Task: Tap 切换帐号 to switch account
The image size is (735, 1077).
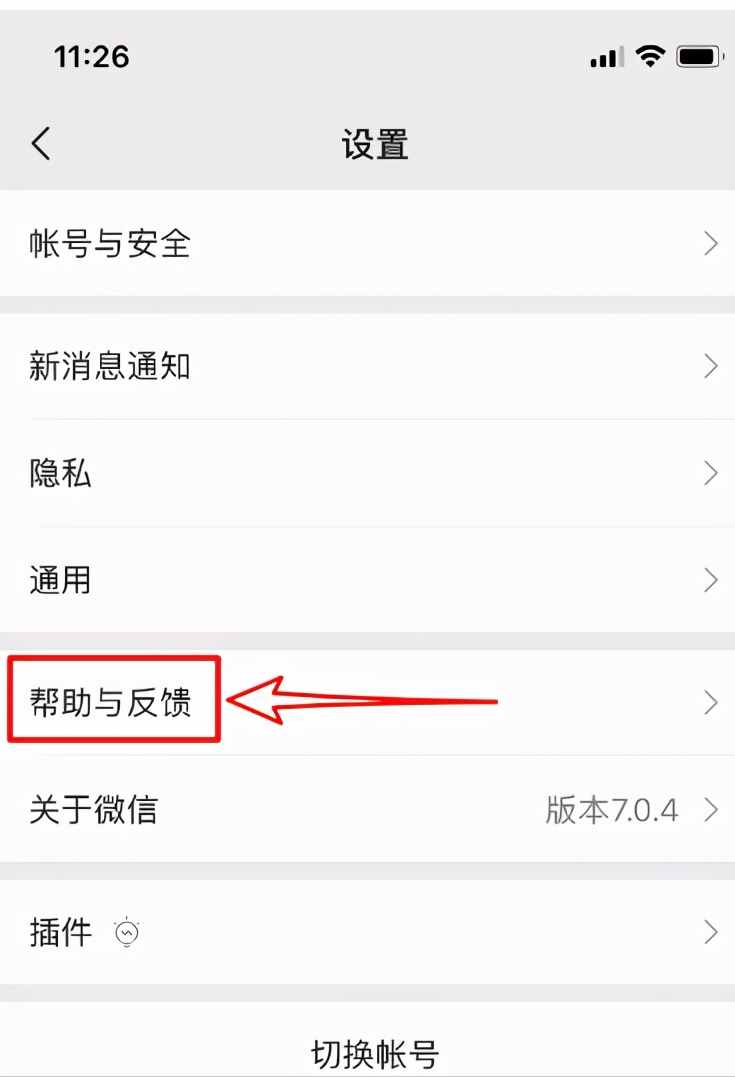Action: pos(375,1053)
